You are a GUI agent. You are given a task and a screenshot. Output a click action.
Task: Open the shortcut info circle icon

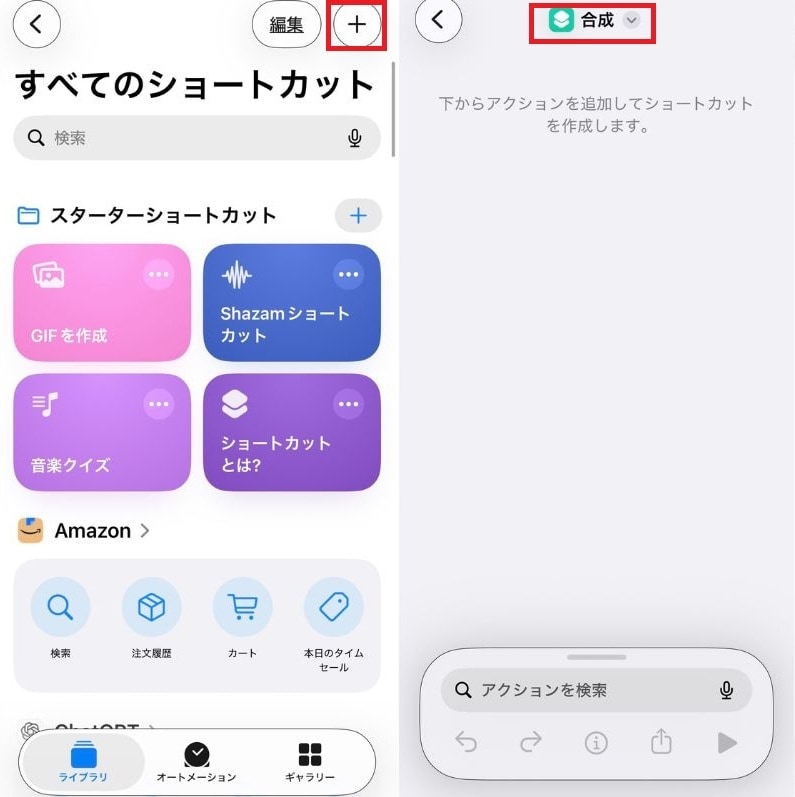point(596,743)
